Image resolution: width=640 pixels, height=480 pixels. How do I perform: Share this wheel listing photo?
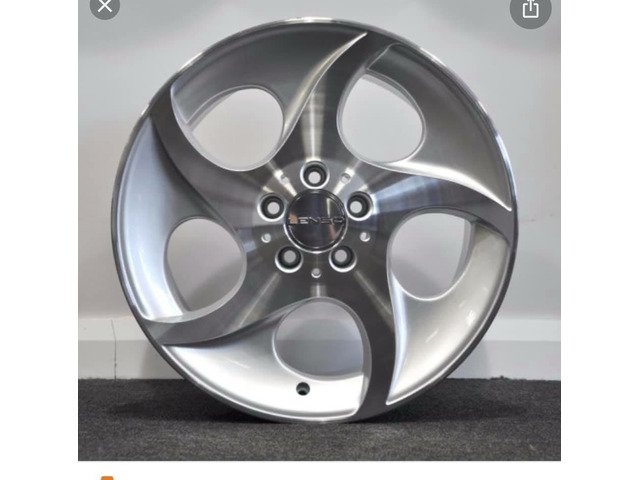[530, 8]
